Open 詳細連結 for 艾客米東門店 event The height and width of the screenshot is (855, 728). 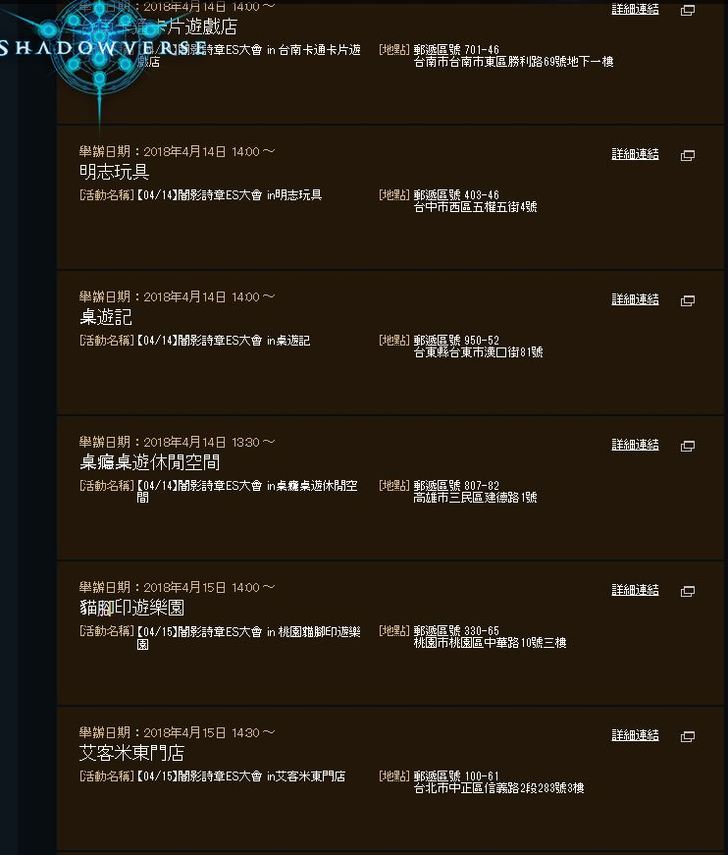tap(635, 735)
